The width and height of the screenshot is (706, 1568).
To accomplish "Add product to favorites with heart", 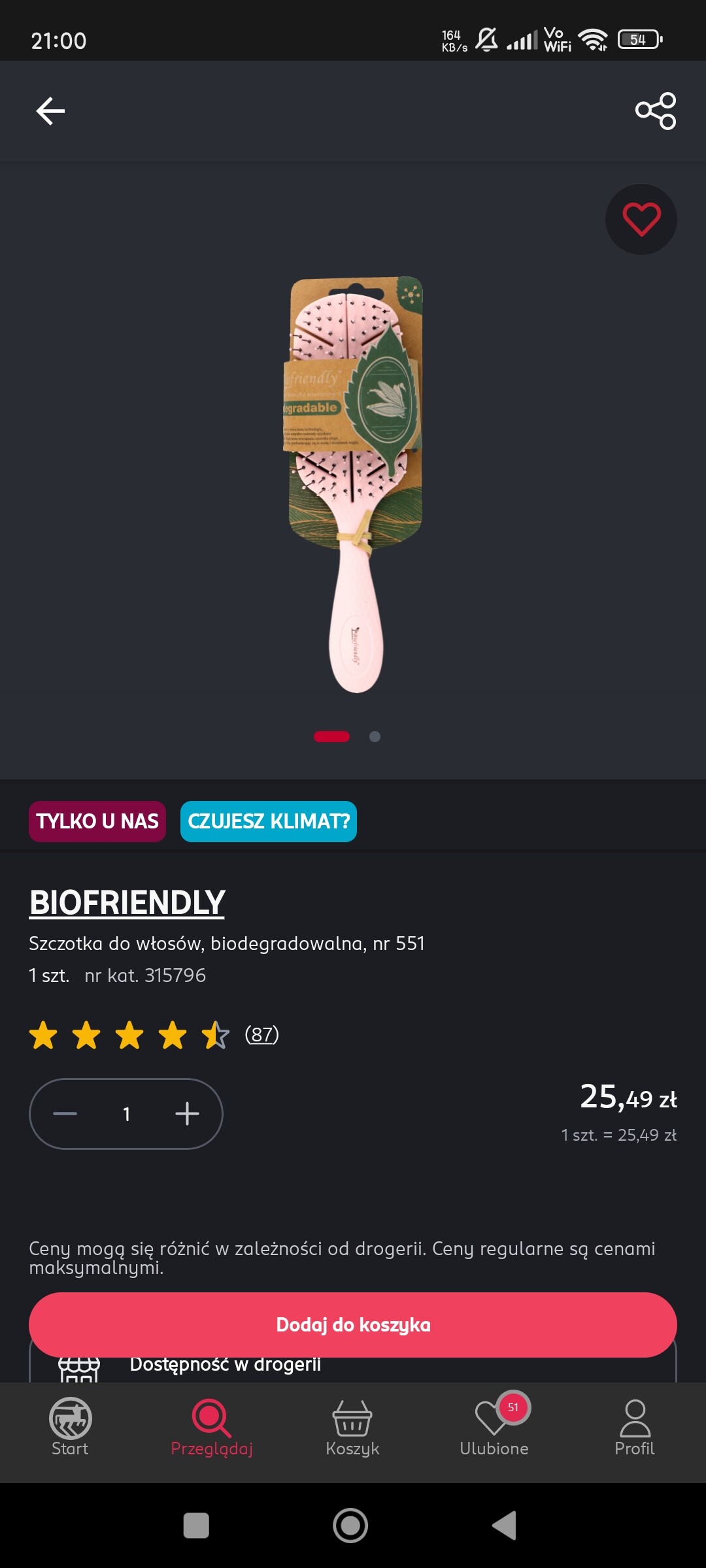I will [641, 220].
